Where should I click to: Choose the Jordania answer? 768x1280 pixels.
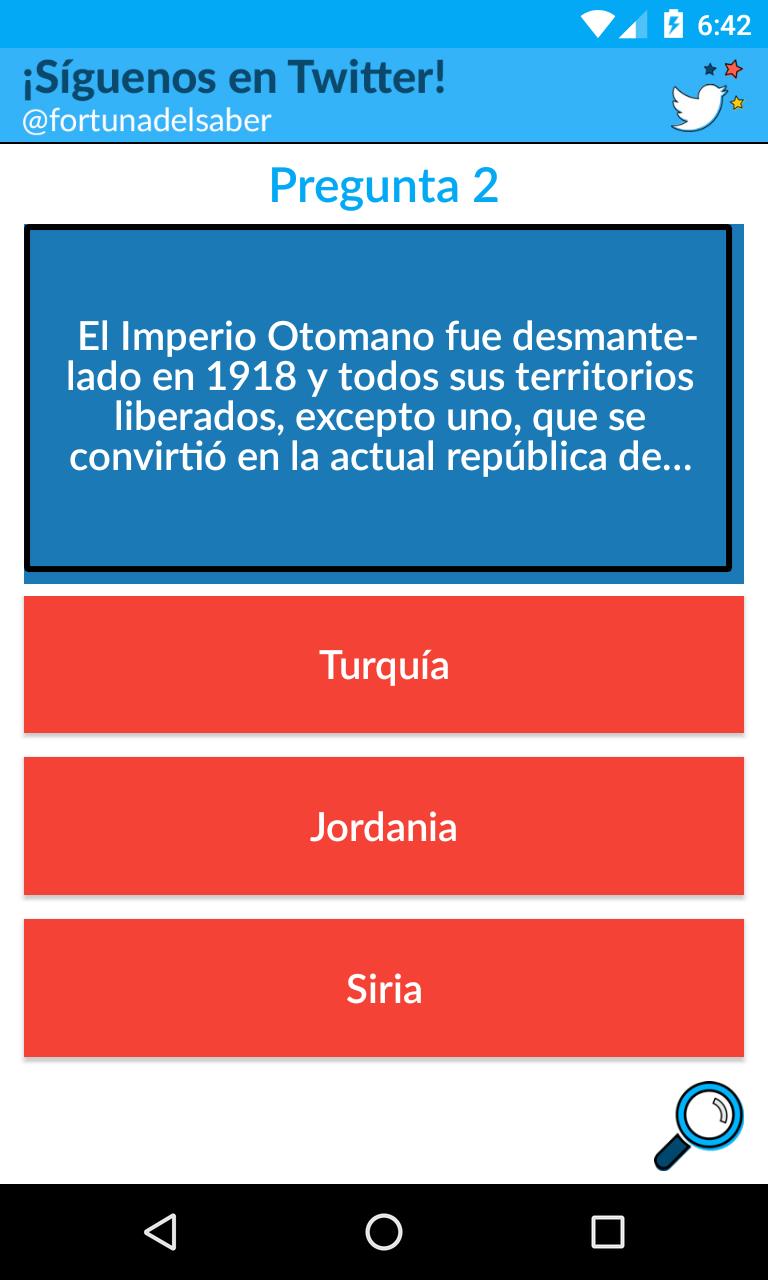[384, 826]
